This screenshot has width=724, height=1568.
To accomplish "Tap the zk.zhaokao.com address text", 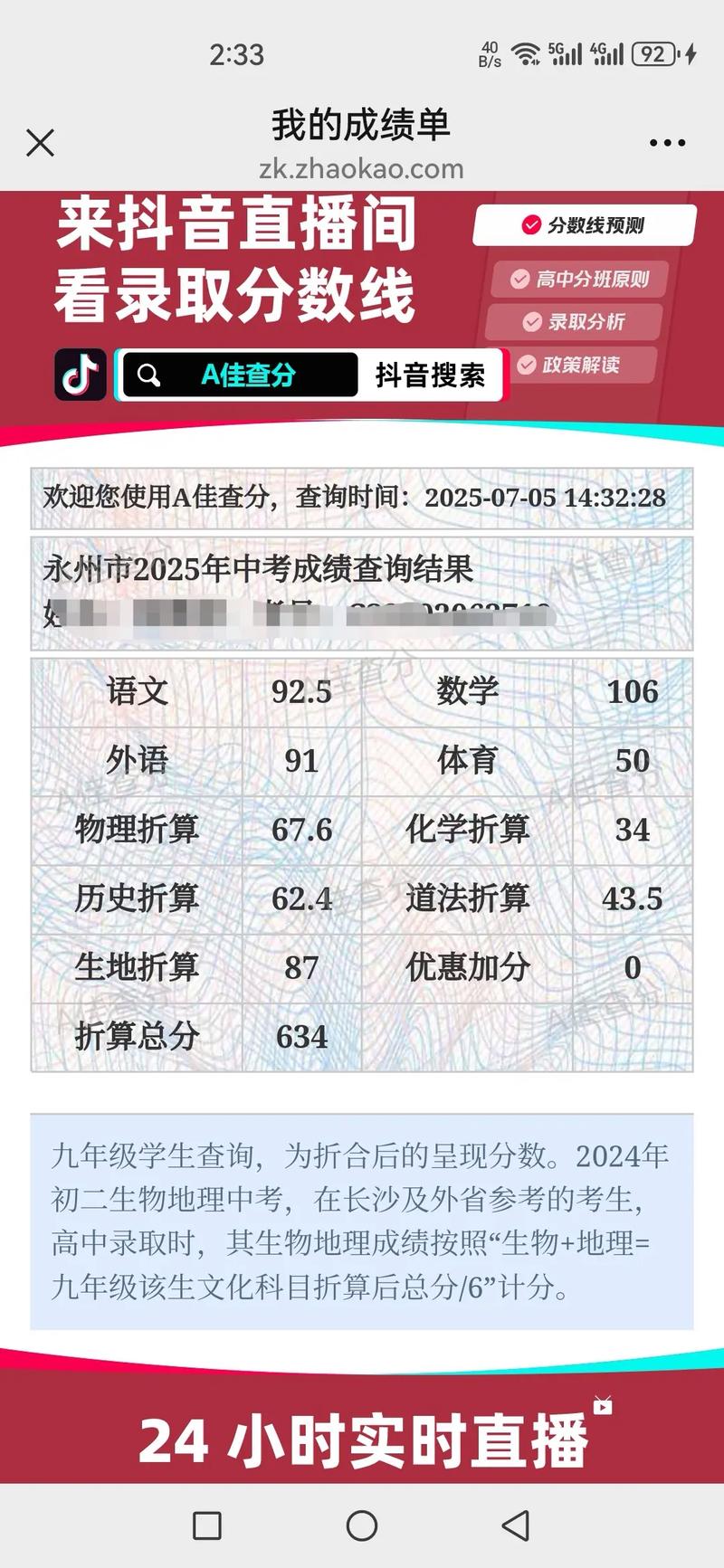I will pos(362,168).
